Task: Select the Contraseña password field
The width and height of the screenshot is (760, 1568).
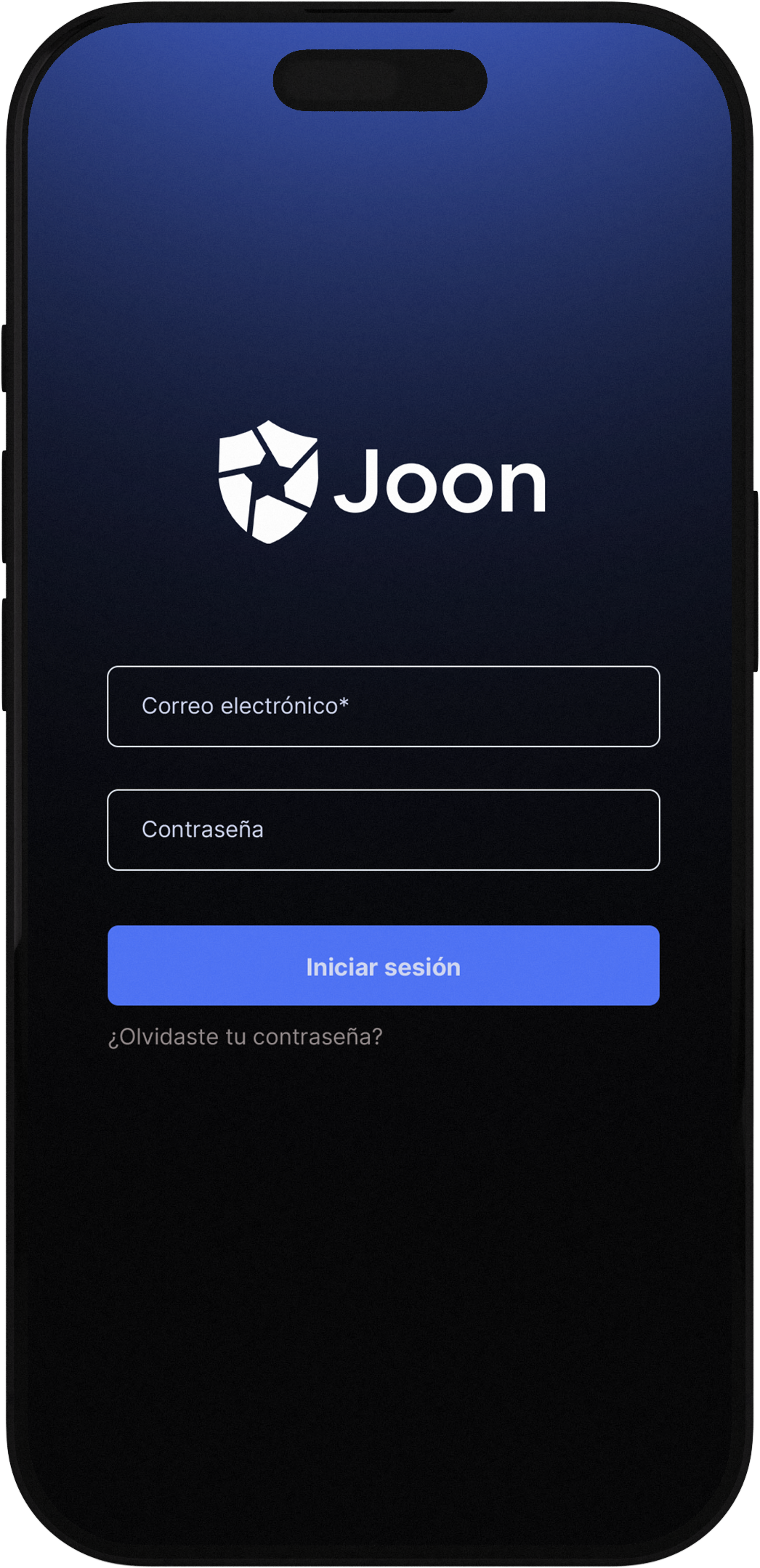Action: pyautogui.click(x=382, y=829)
